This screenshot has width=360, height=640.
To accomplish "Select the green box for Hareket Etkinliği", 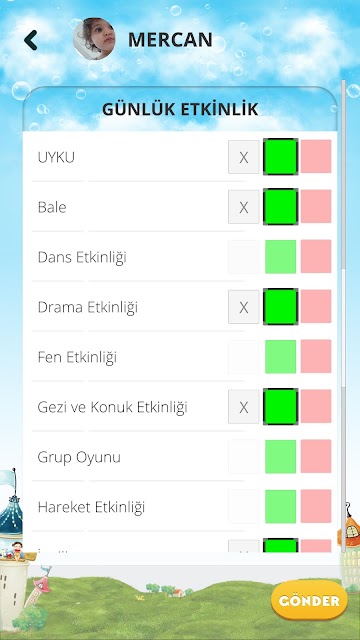I will click(280, 507).
